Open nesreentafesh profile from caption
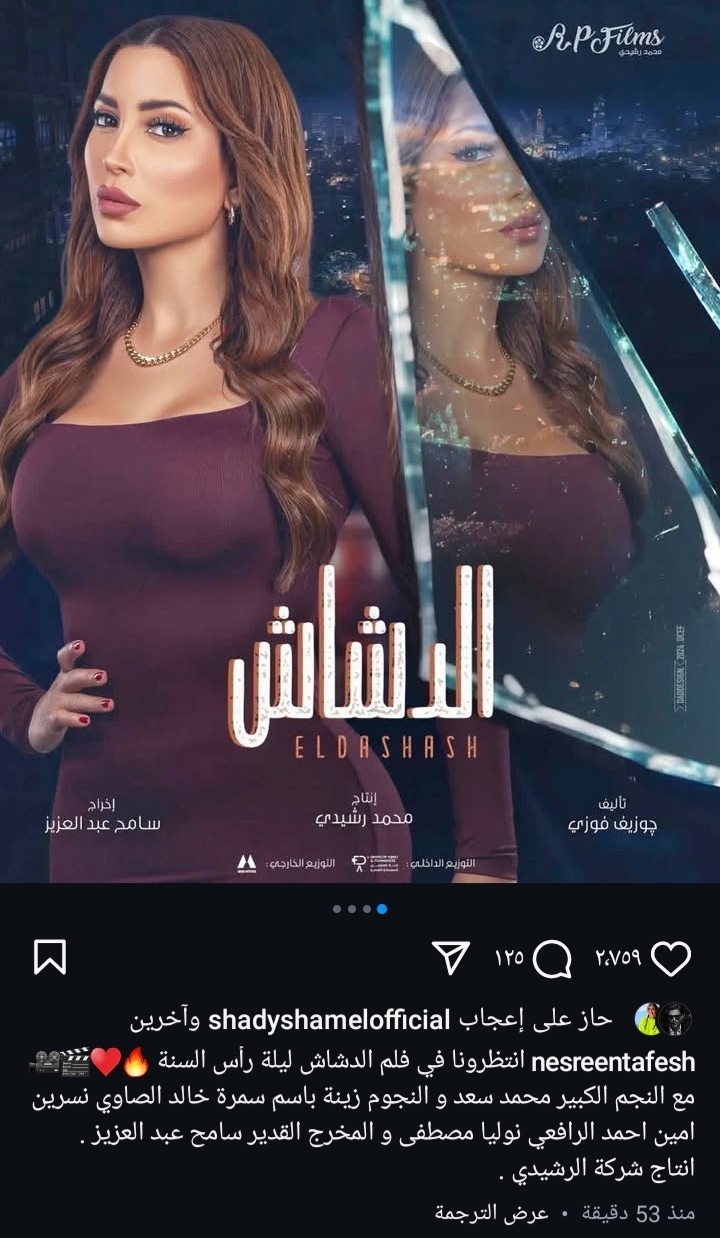The image size is (720, 1238). (612, 1061)
